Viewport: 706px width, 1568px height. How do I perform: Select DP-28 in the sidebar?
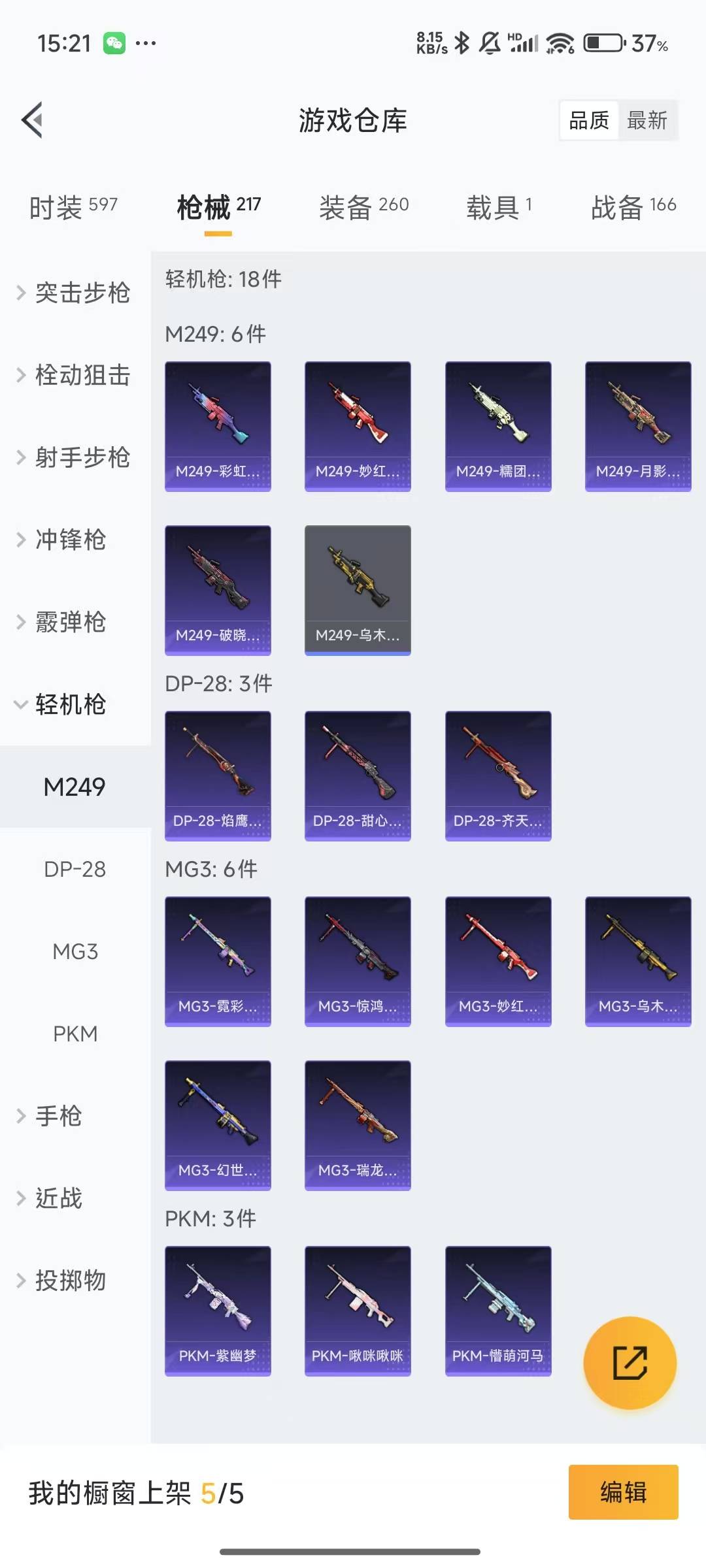(x=75, y=869)
